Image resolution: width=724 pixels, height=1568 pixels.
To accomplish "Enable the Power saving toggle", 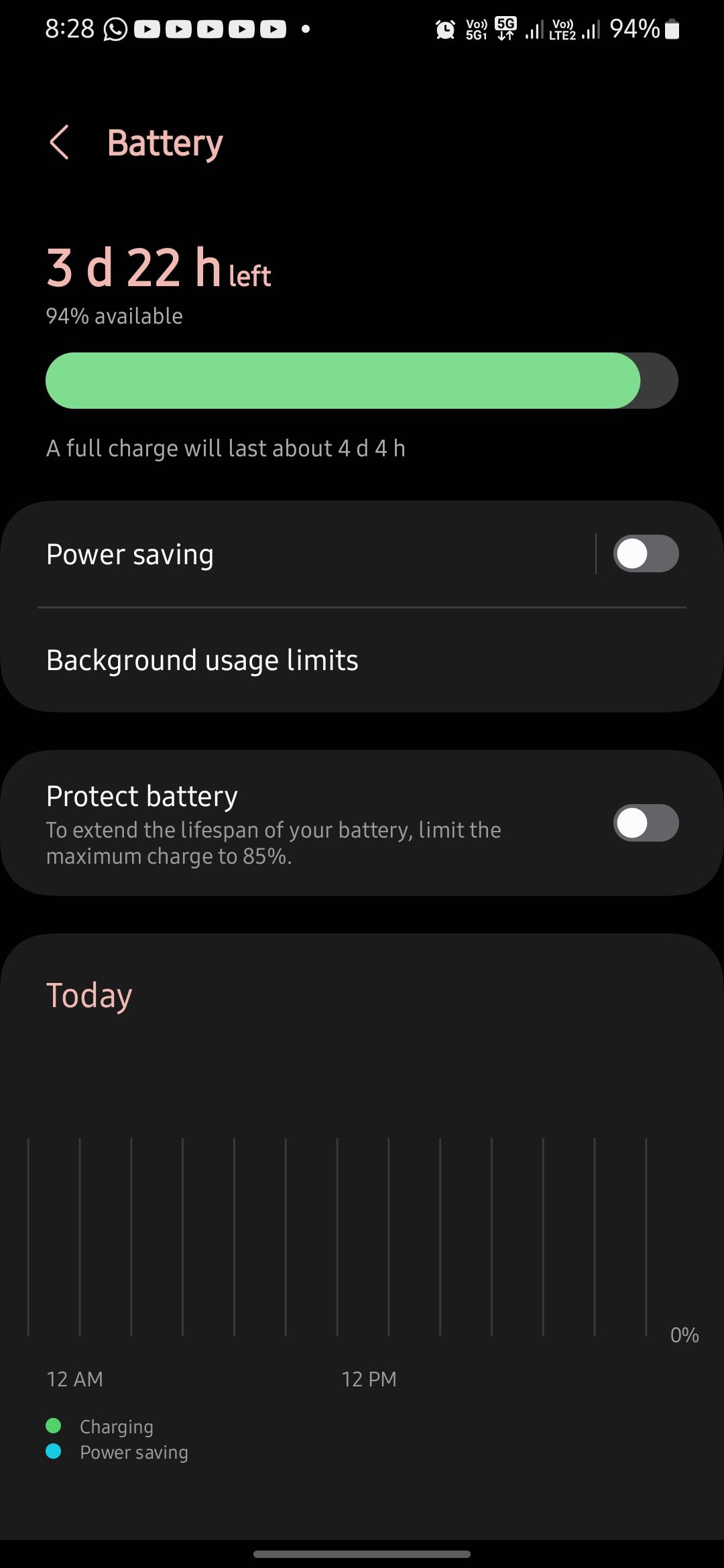I will pos(646,553).
